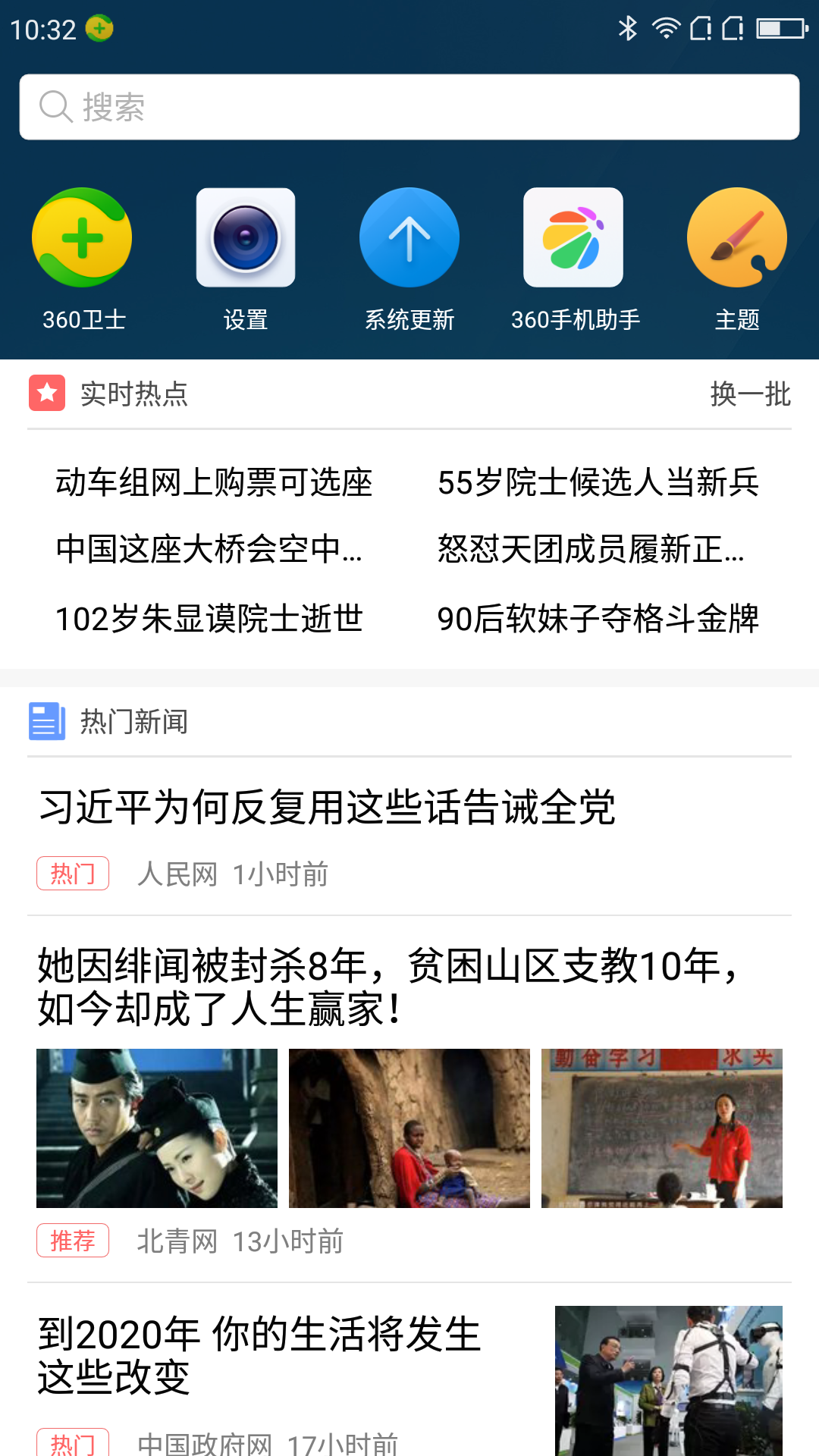
Task: View hot topic 90后软妹子夺格斗金牌
Action: tap(598, 619)
